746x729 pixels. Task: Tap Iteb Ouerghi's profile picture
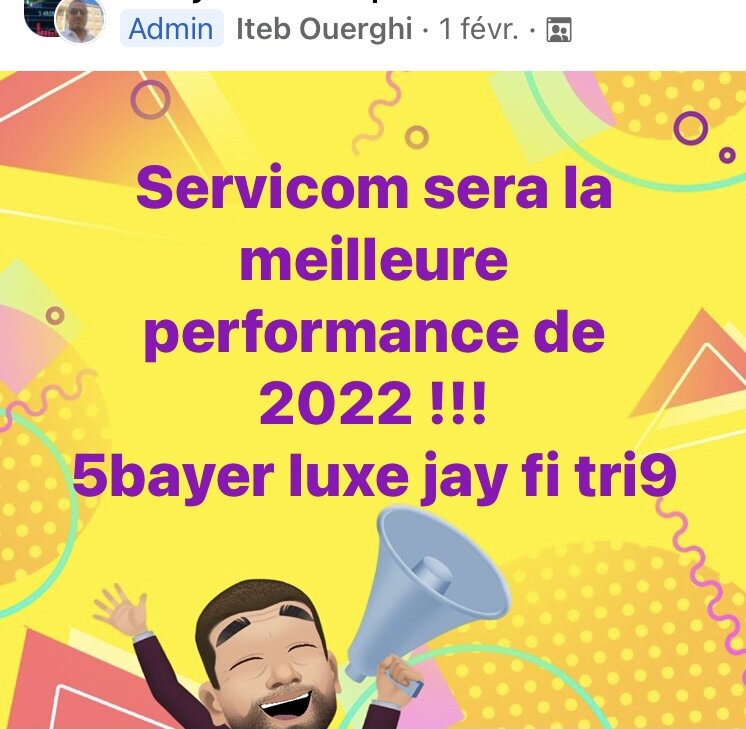click(x=78, y=18)
